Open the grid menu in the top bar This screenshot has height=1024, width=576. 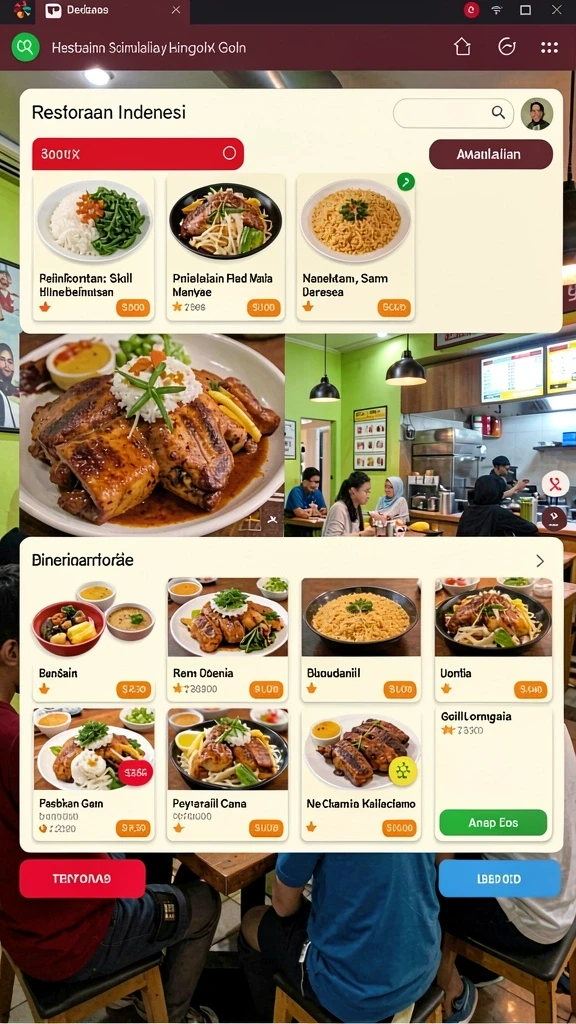pos(549,47)
